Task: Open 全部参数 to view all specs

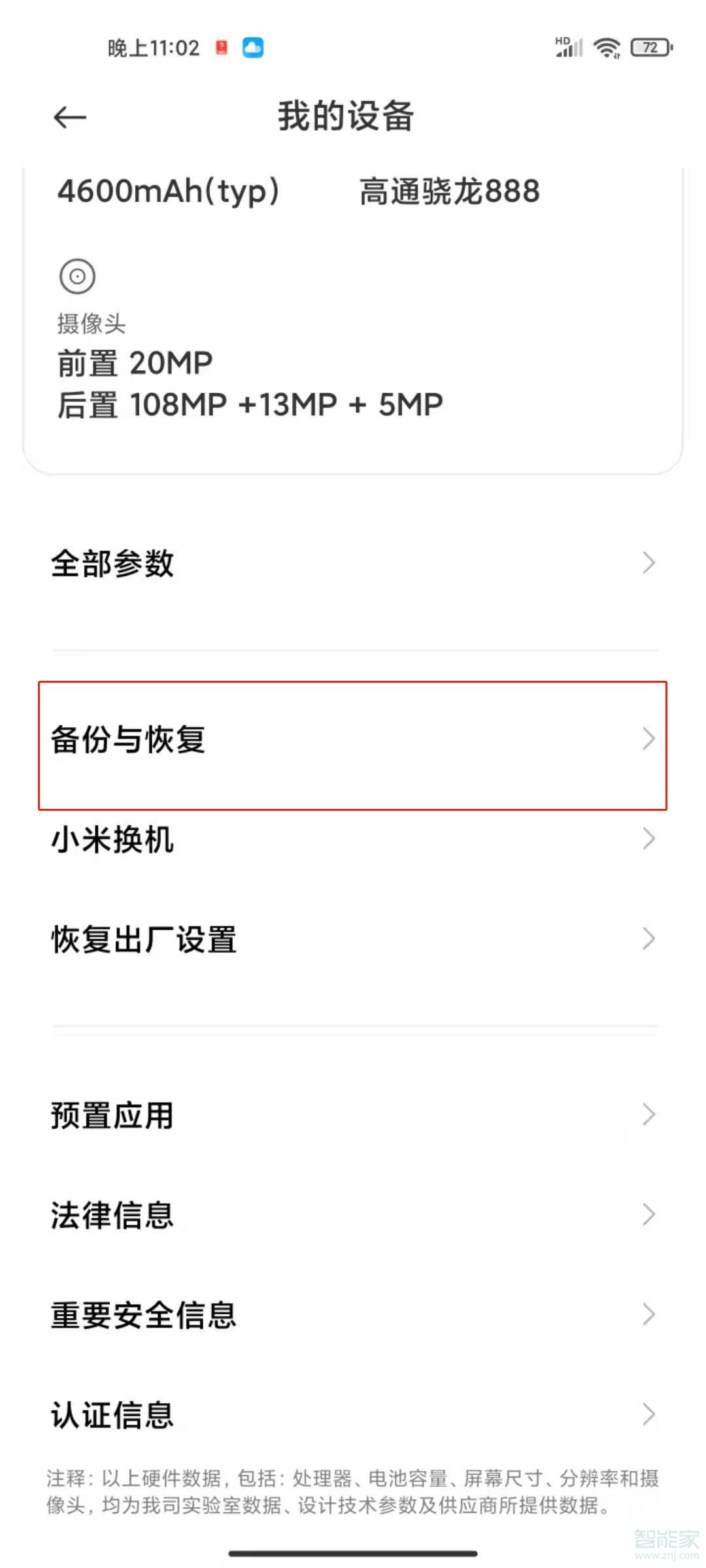Action: pos(353,563)
